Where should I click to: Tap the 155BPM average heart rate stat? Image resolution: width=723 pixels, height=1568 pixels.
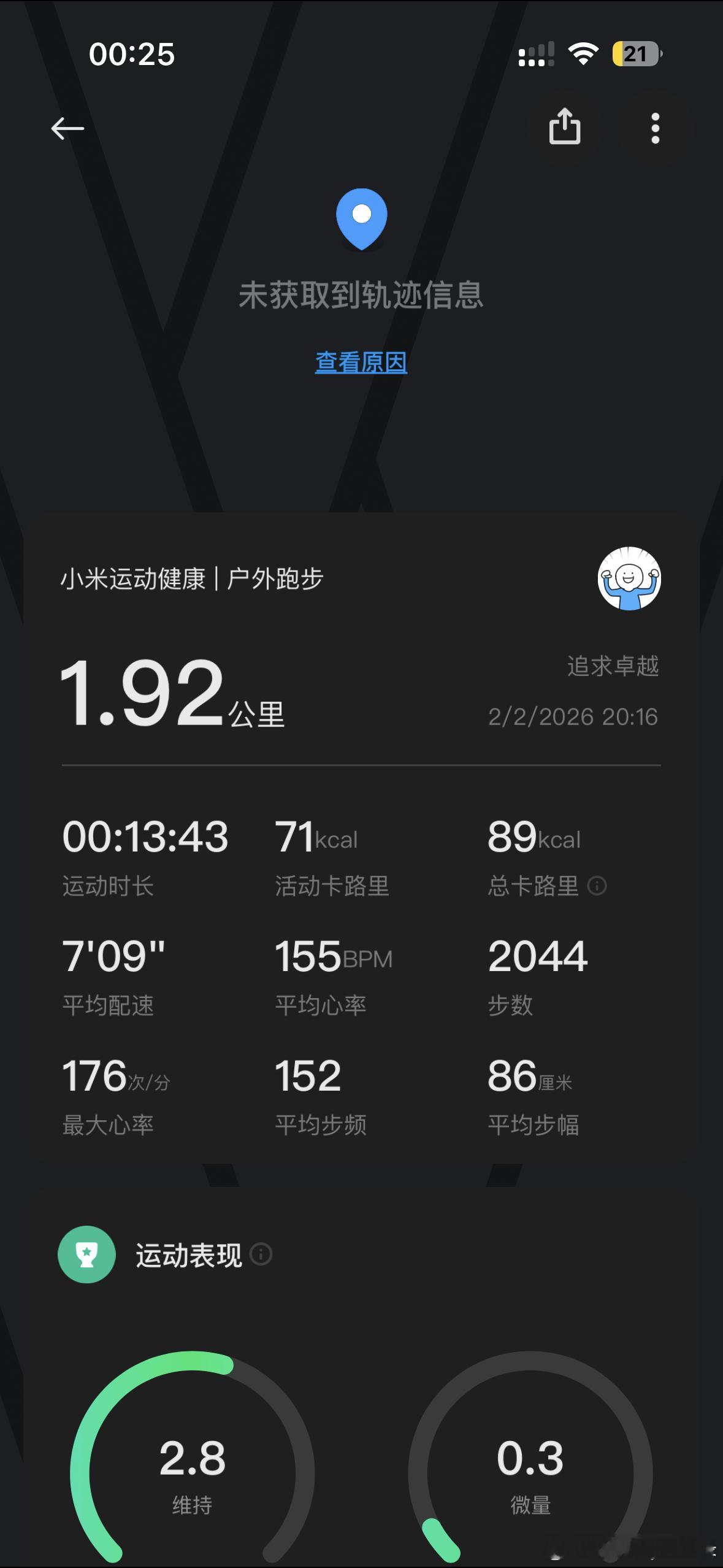(334, 957)
